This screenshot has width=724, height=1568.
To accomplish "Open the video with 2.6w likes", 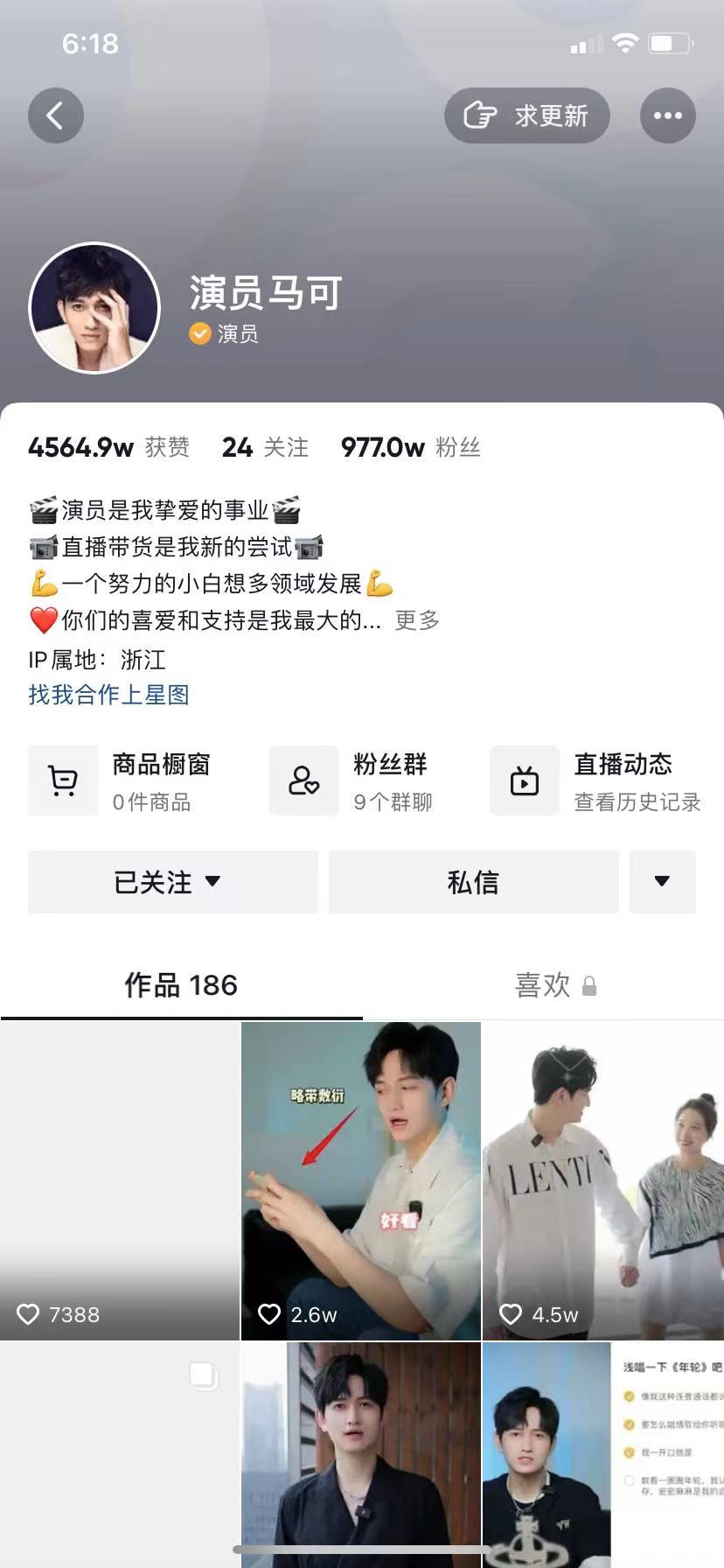I will [361, 1180].
